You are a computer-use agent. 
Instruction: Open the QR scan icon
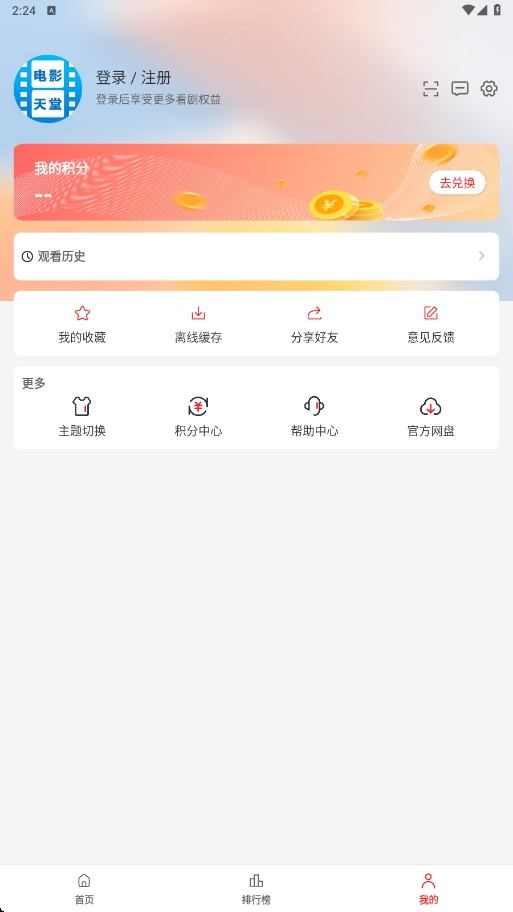tap(430, 88)
